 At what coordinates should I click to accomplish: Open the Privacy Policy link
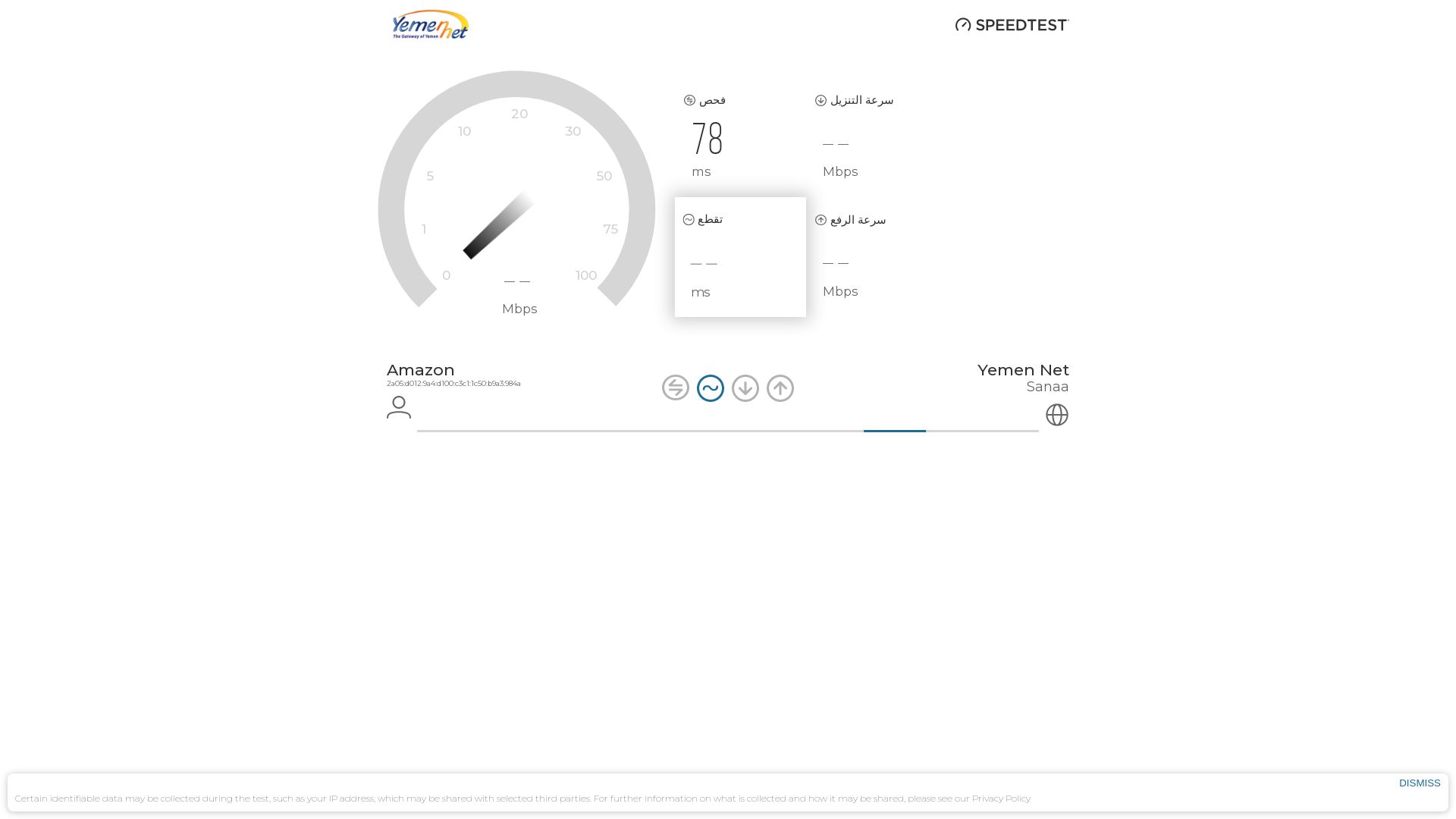pos(1001,799)
